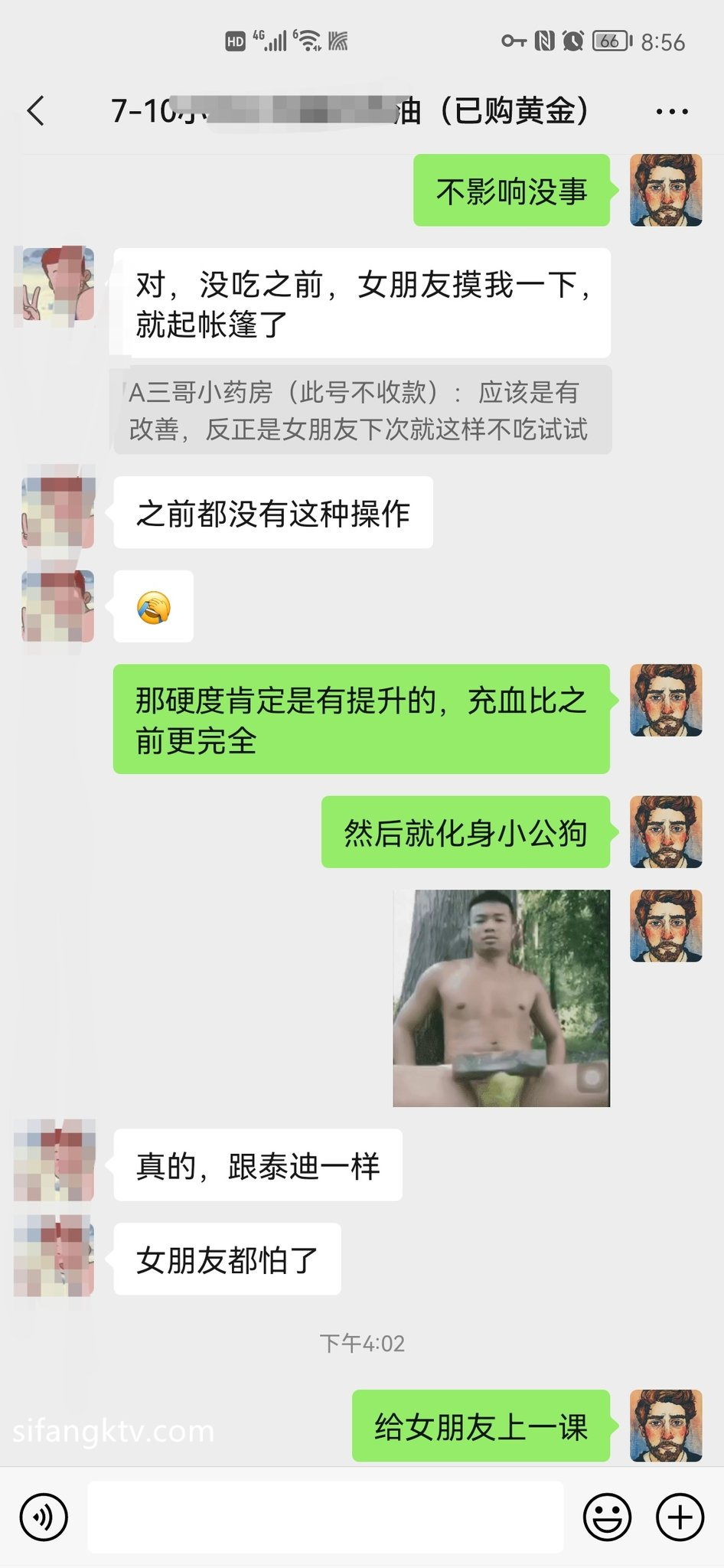Open the plus attachment menu
The image size is (724, 1568).
tap(680, 1517)
